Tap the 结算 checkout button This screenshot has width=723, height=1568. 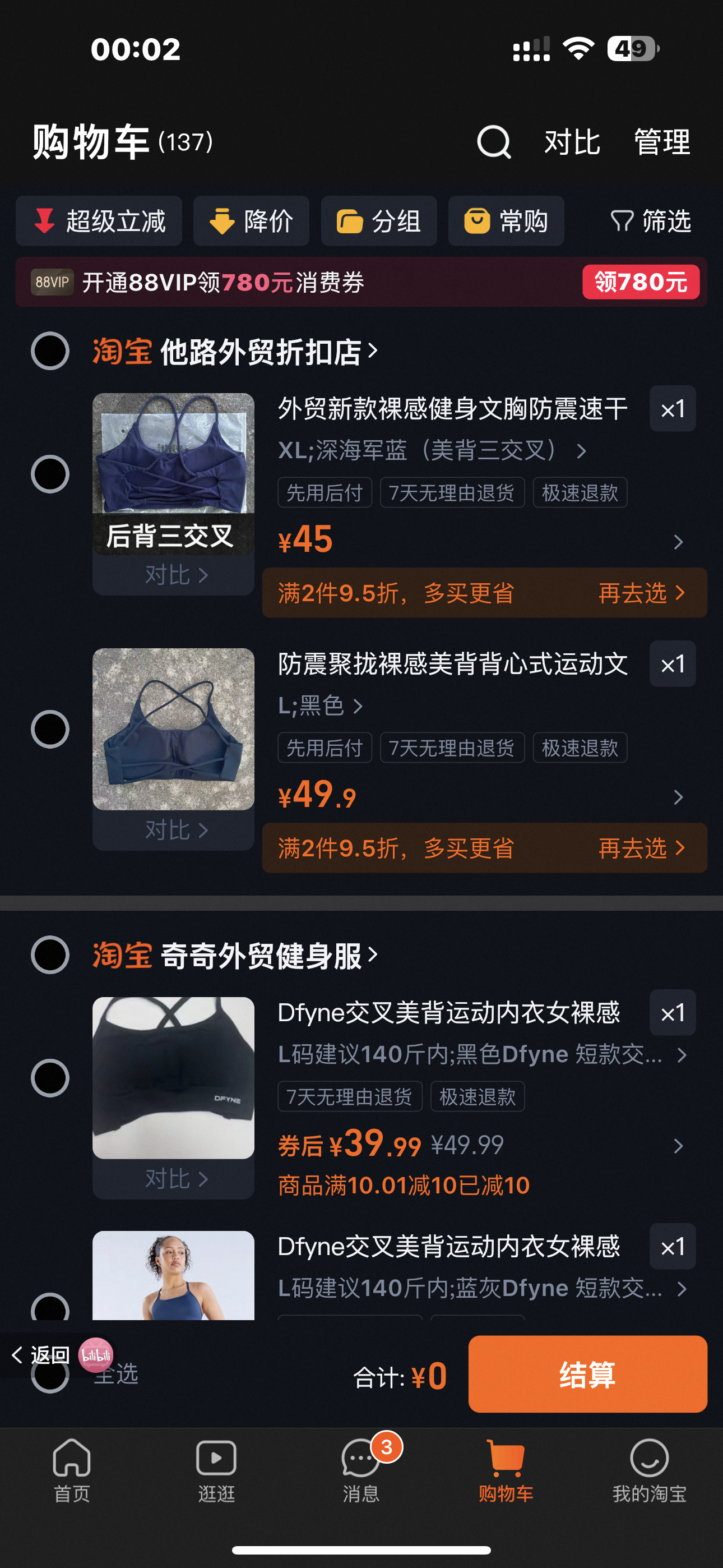point(587,1375)
